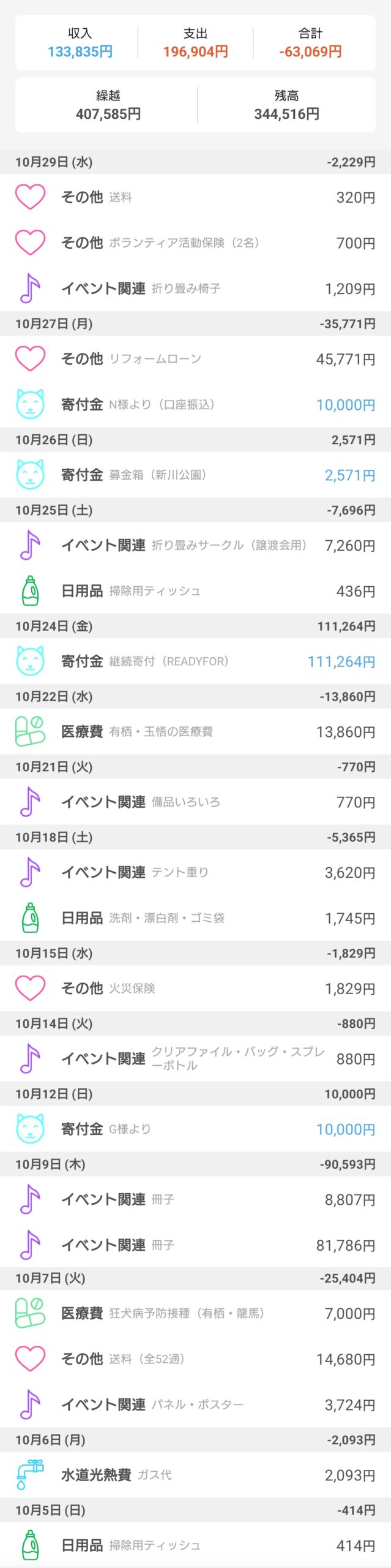The height and width of the screenshot is (1568, 391).
Task: Open the 折り畳み椅子 1,209円 entry
Action: click(195, 288)
